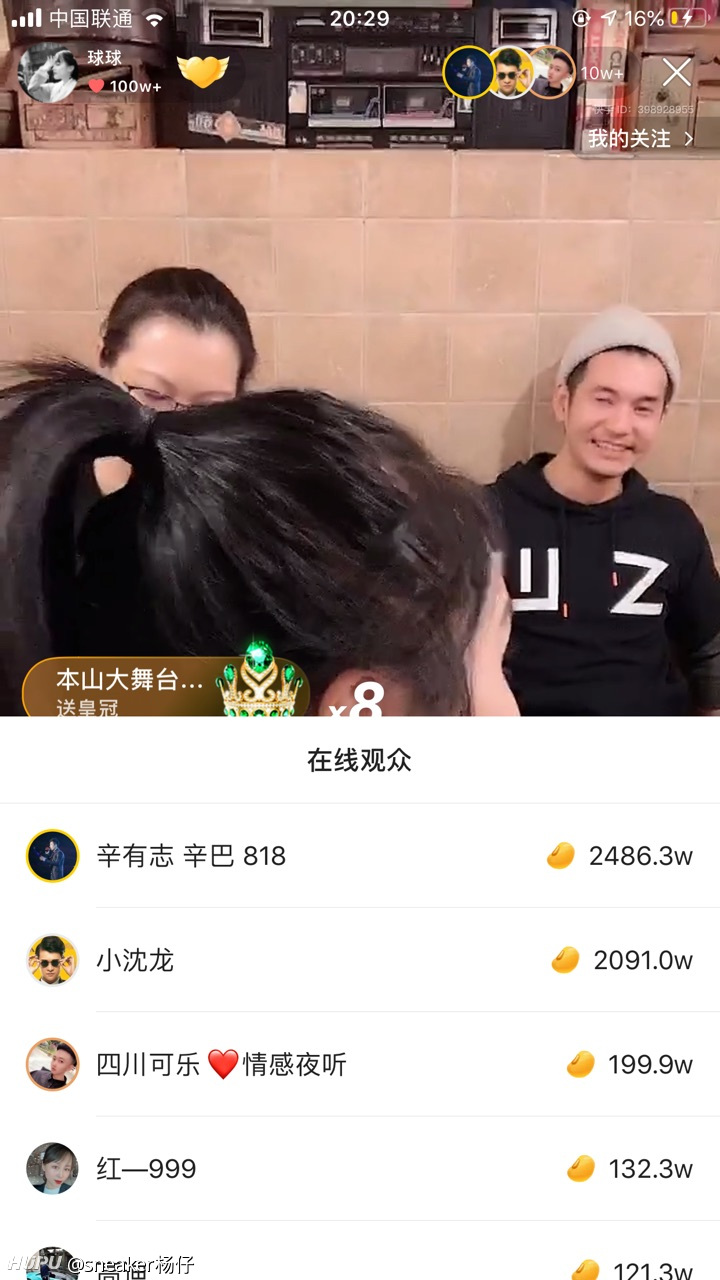Viewport: 720px width, 1280px height.
Task: Close the live stream with the X
Action: click(x=677, y=72)
